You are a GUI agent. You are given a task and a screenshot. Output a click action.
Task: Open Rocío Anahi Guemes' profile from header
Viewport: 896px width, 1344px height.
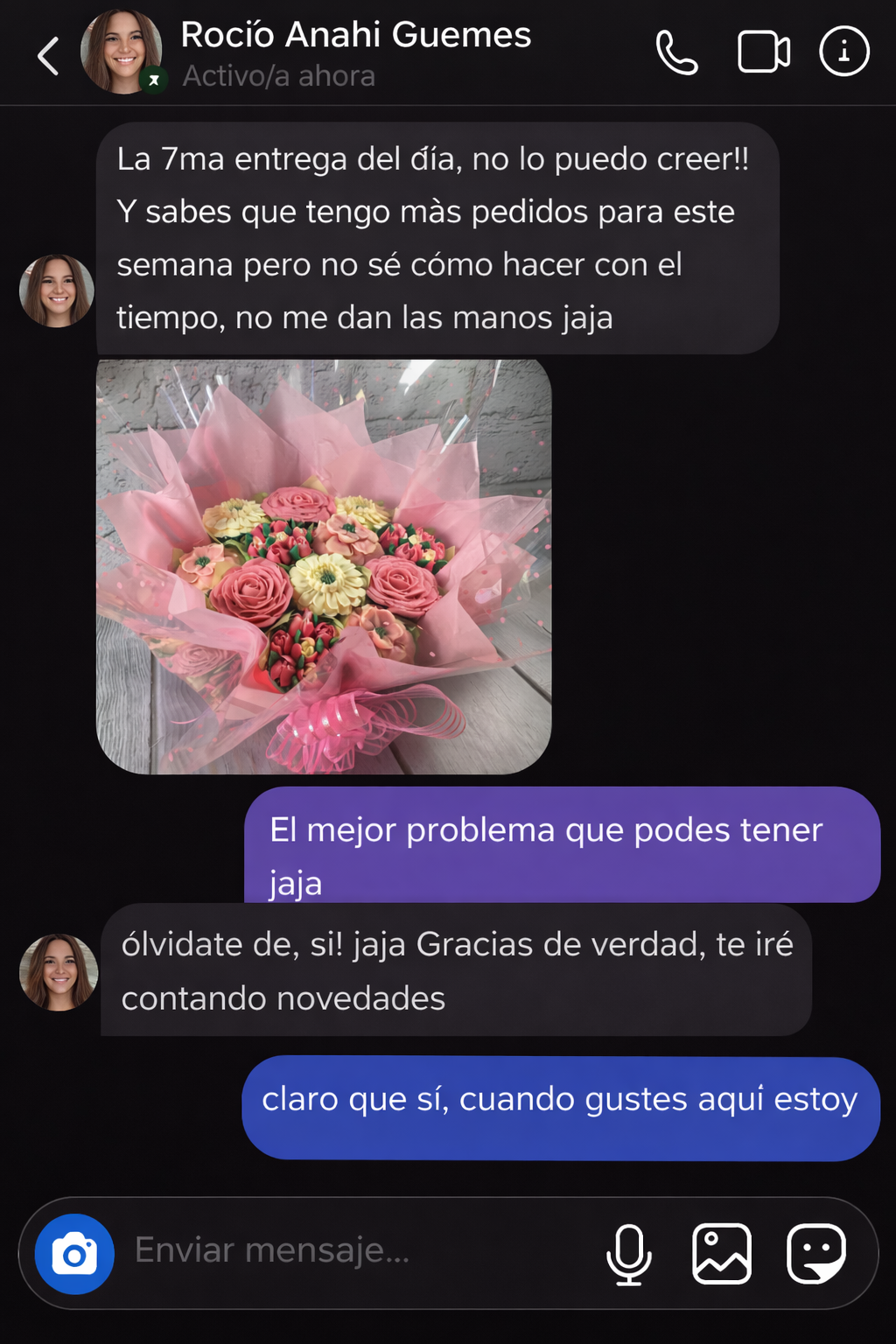pos(355,37)
